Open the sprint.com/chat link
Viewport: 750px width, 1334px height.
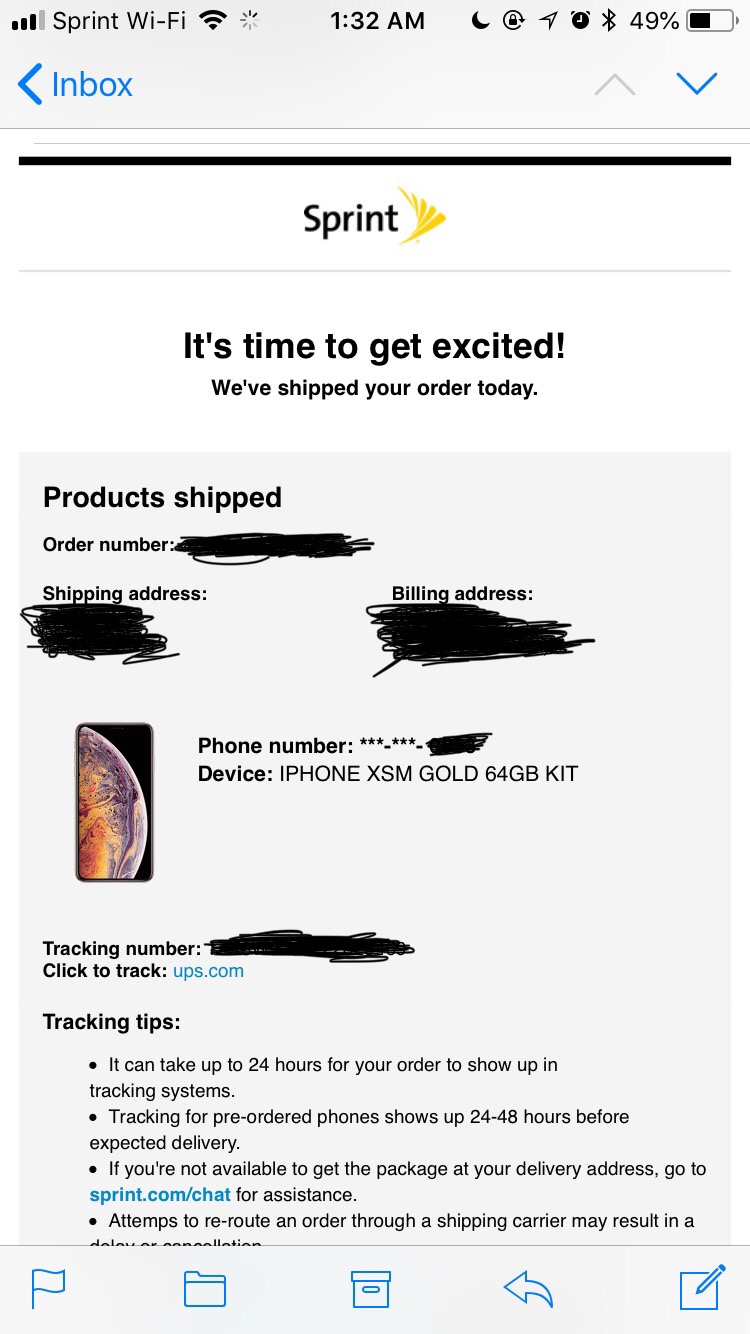(160, 1194)
